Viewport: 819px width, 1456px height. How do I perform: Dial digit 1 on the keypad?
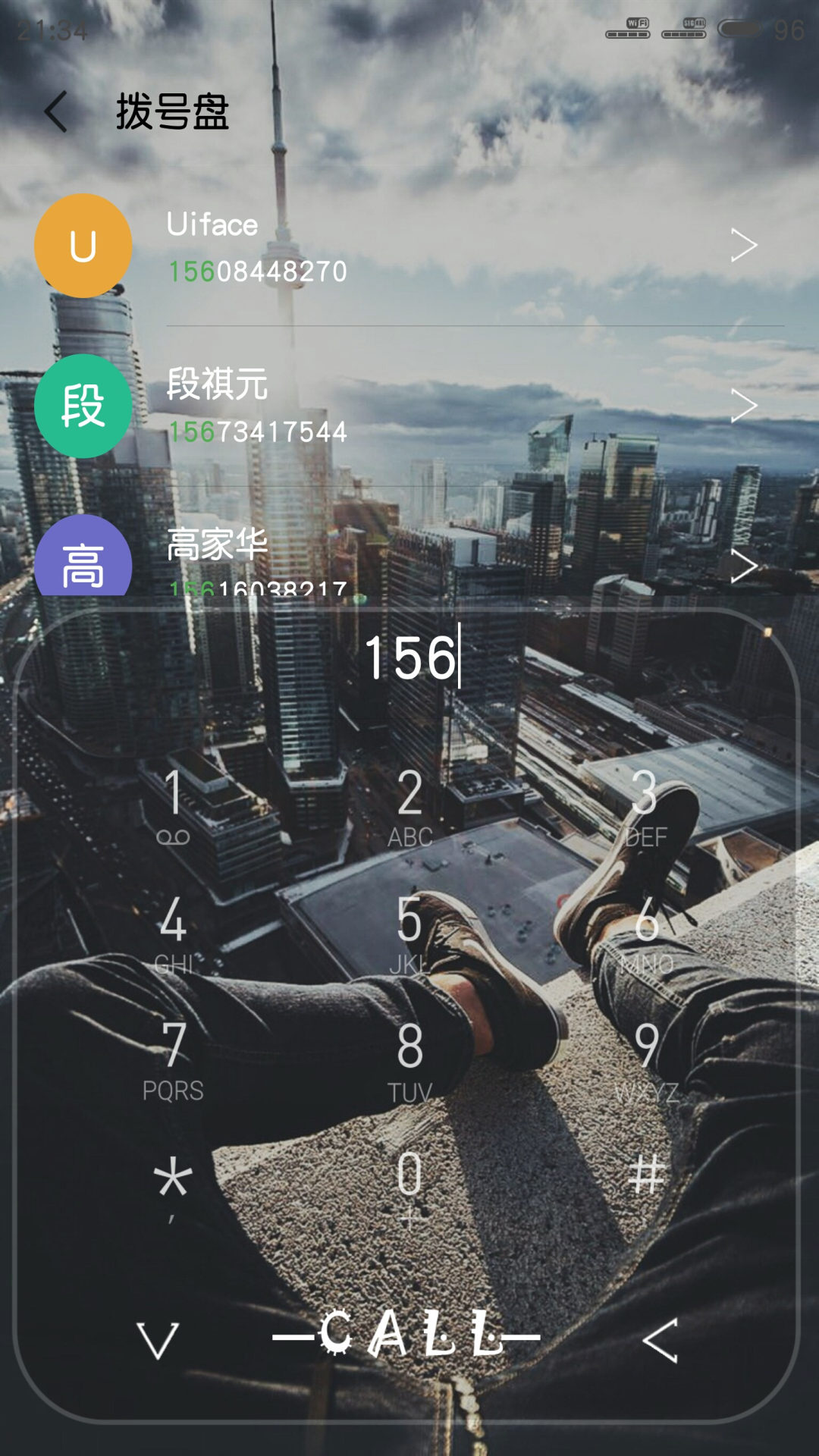click(x=174, y=805)
